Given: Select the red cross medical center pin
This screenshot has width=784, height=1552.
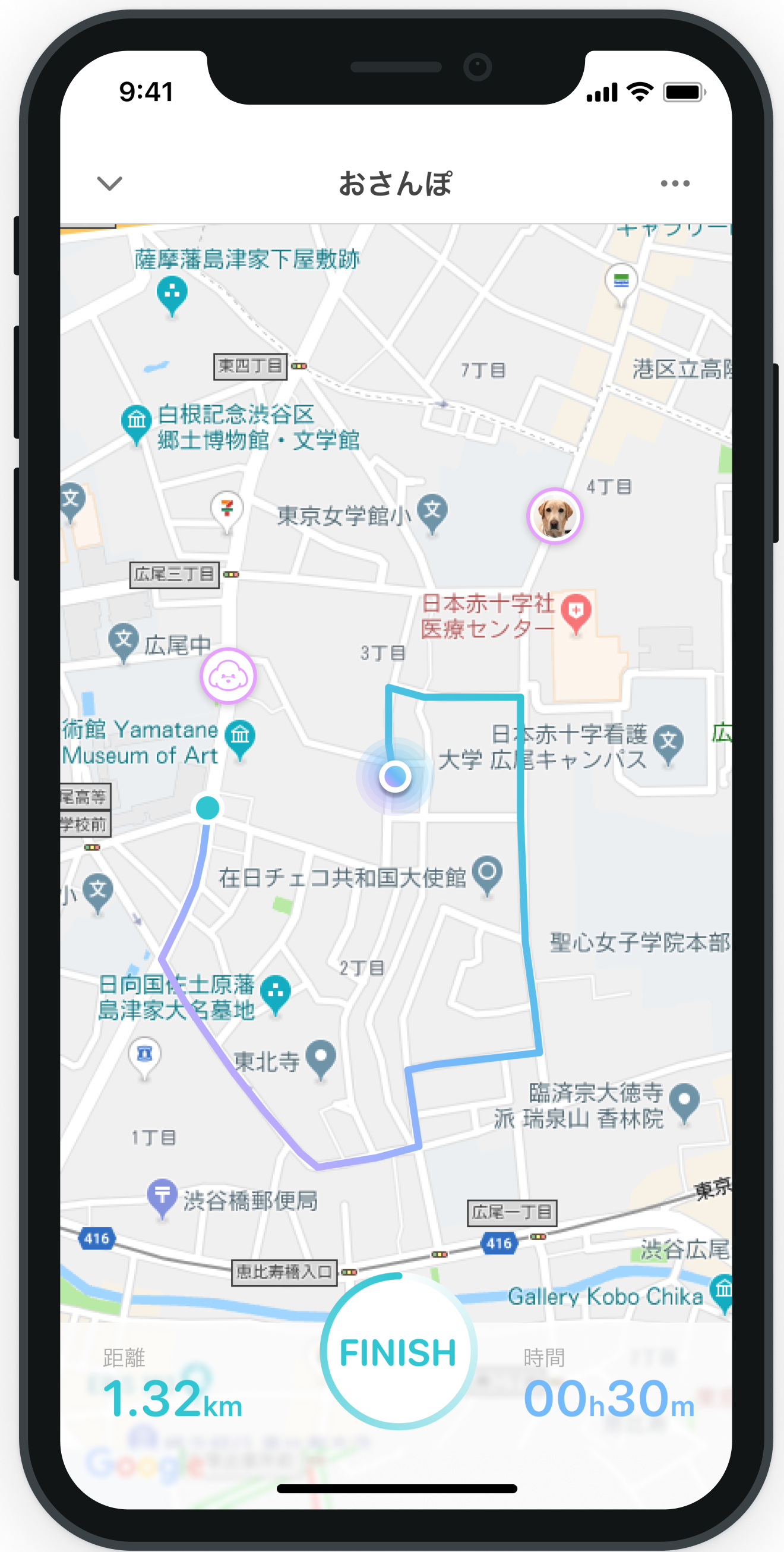Looking at the screenshot, I should click(x=576, y=611).
